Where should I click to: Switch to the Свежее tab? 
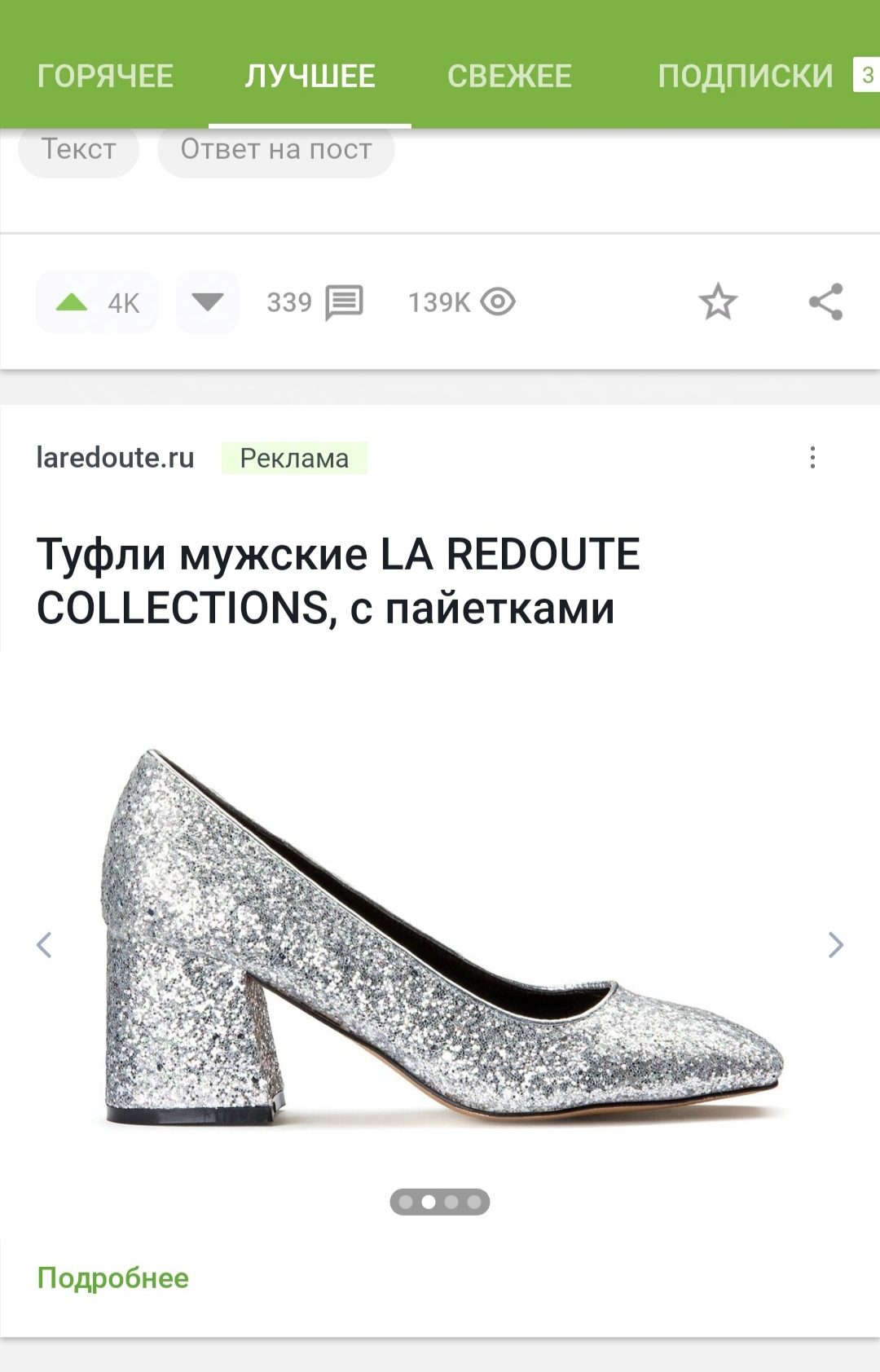(509, 76)
